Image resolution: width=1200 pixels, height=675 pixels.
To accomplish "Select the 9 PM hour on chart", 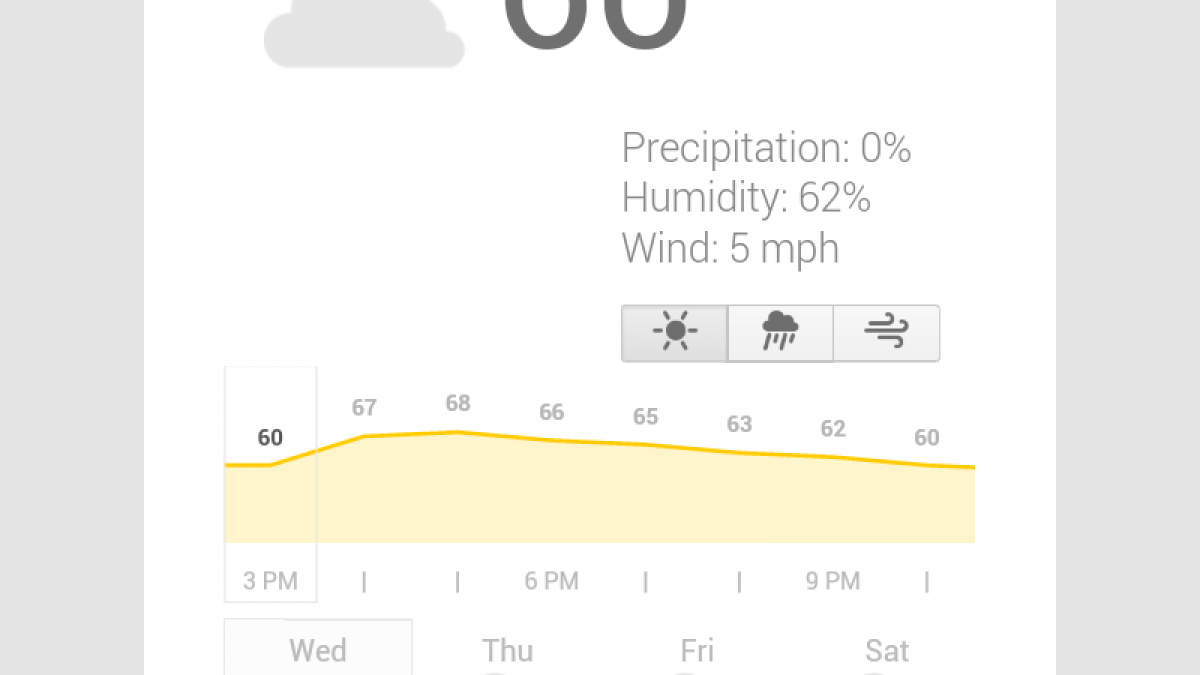I will click(833, 581).
